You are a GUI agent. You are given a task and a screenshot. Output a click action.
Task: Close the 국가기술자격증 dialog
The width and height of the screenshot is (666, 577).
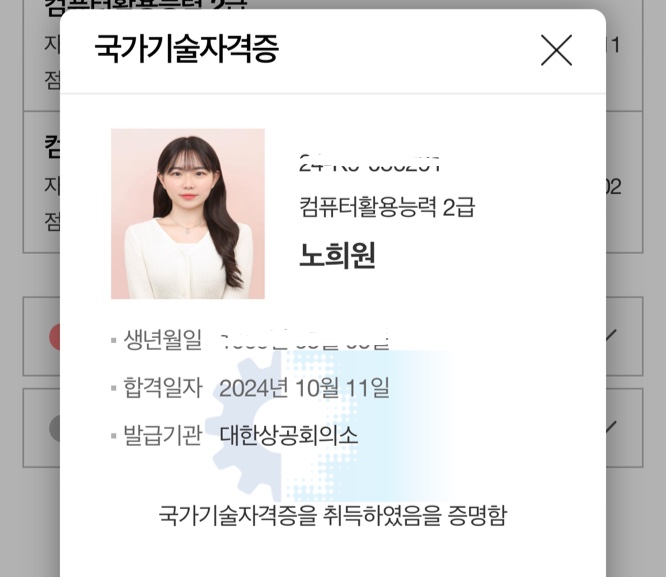556,50
